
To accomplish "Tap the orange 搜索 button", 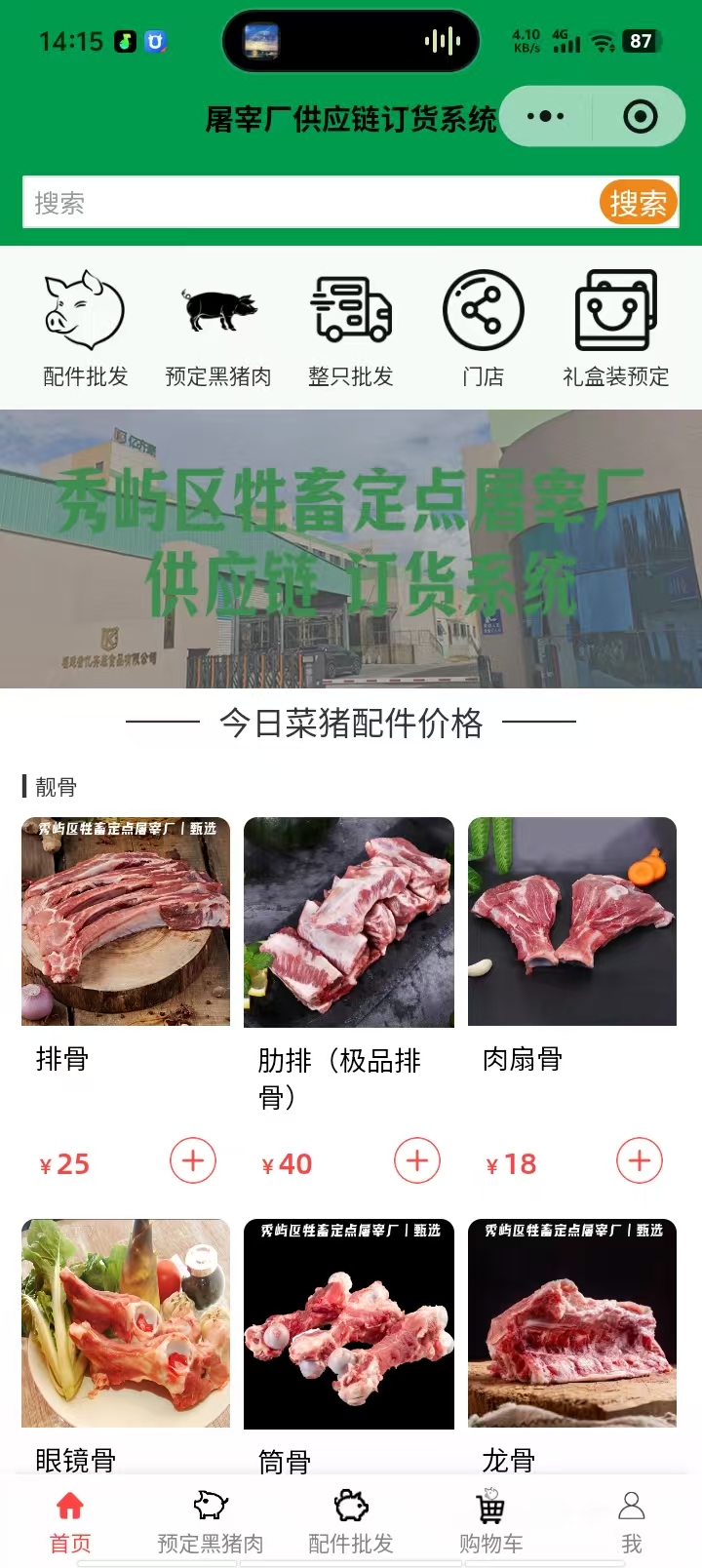I will [x=638, y=203].
